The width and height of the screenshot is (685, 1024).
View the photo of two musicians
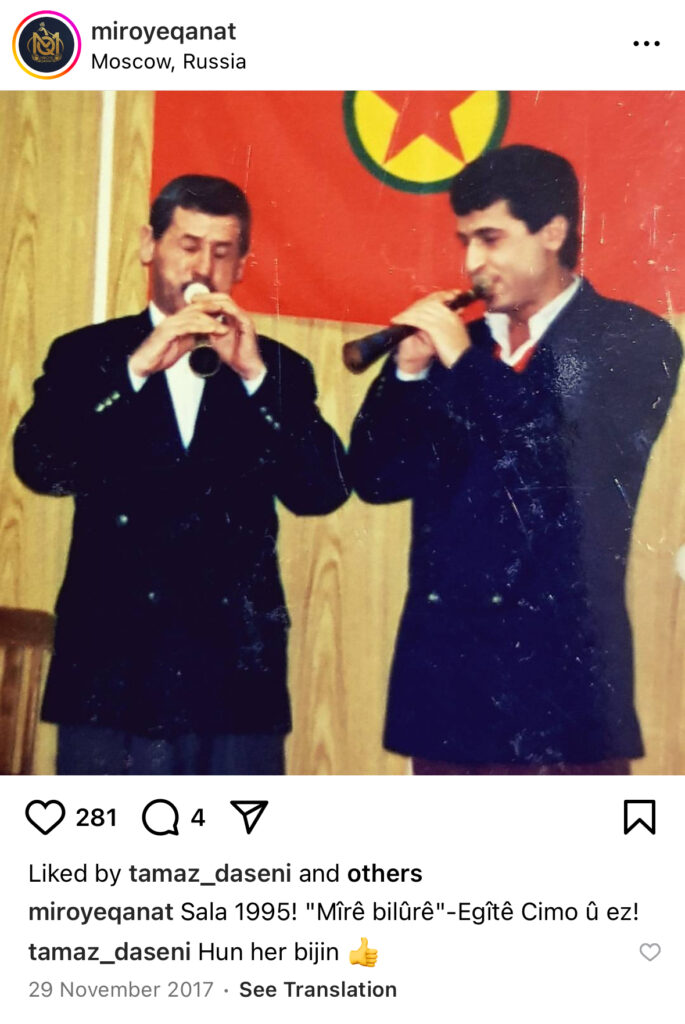click(x=342, y=432)
